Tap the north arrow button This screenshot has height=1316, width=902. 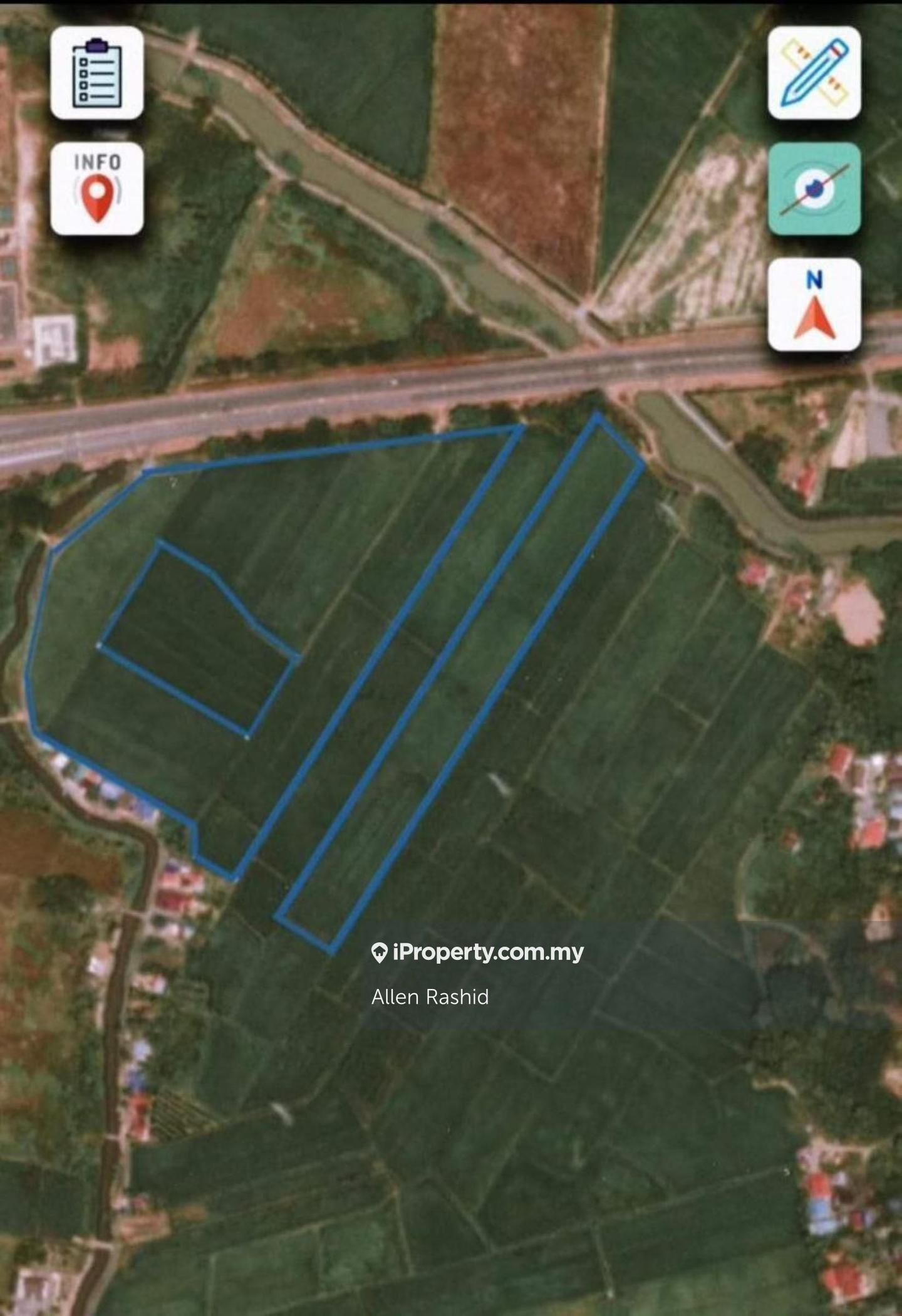[814, 305]
